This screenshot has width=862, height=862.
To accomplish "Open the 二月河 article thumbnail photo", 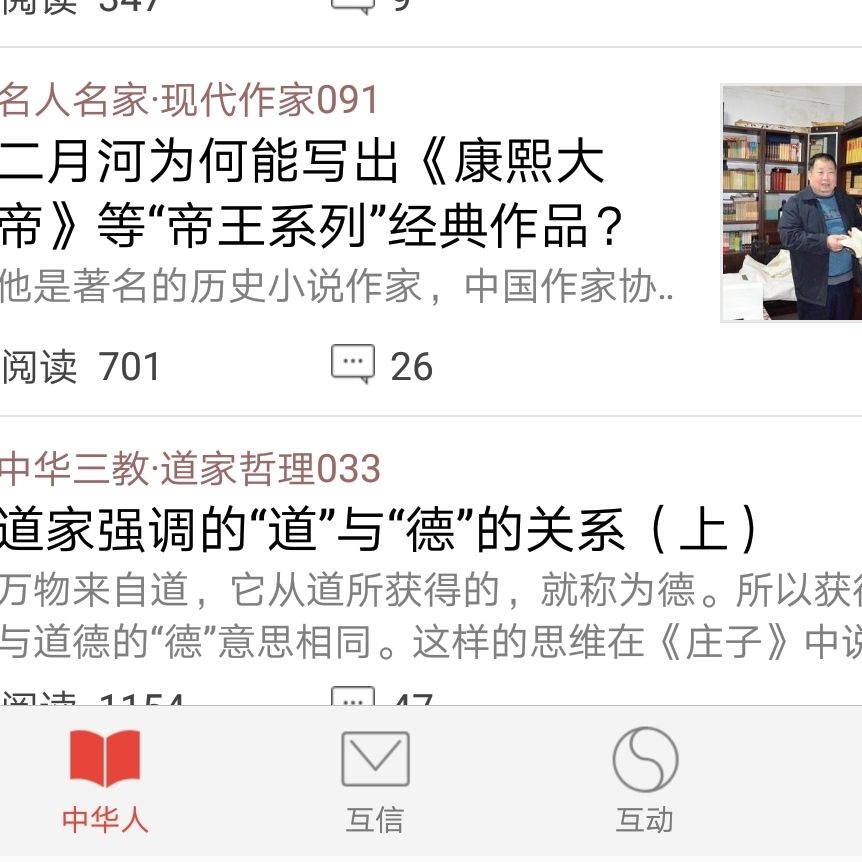I will pyautogui.click(x=791, y=203).
